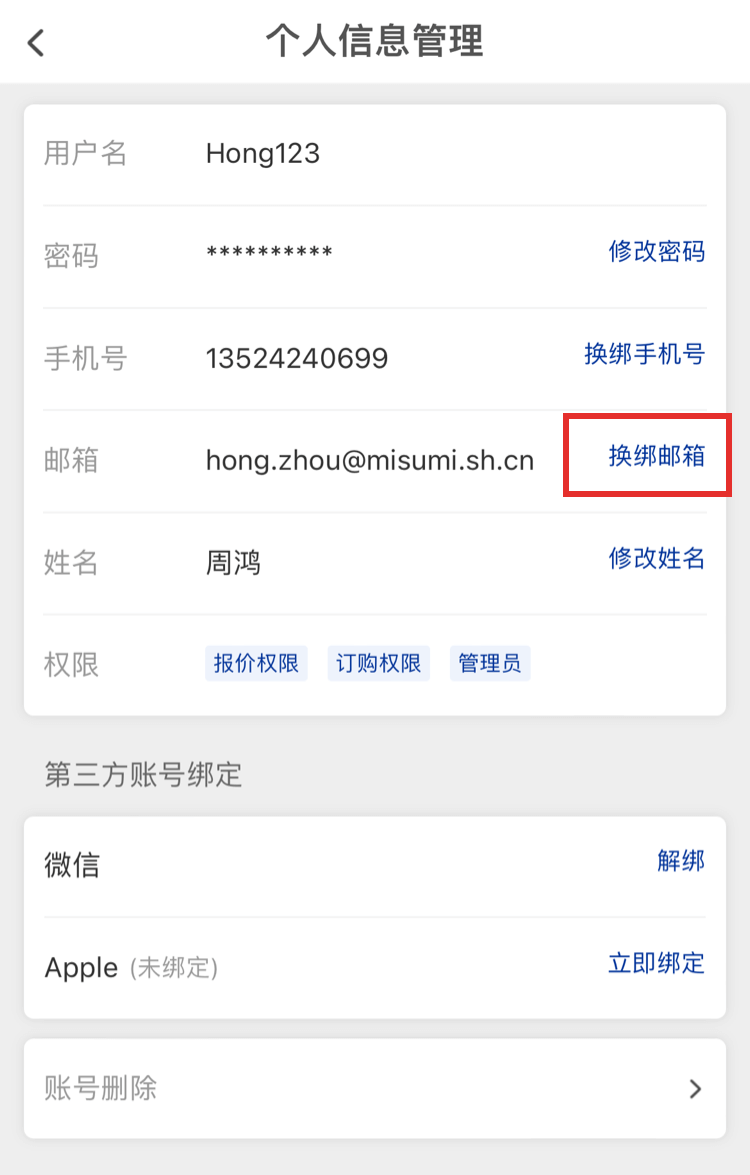
Task: Unbind 微信 account with 解绑
Action: pyautogui.click(x=680, y=862)
